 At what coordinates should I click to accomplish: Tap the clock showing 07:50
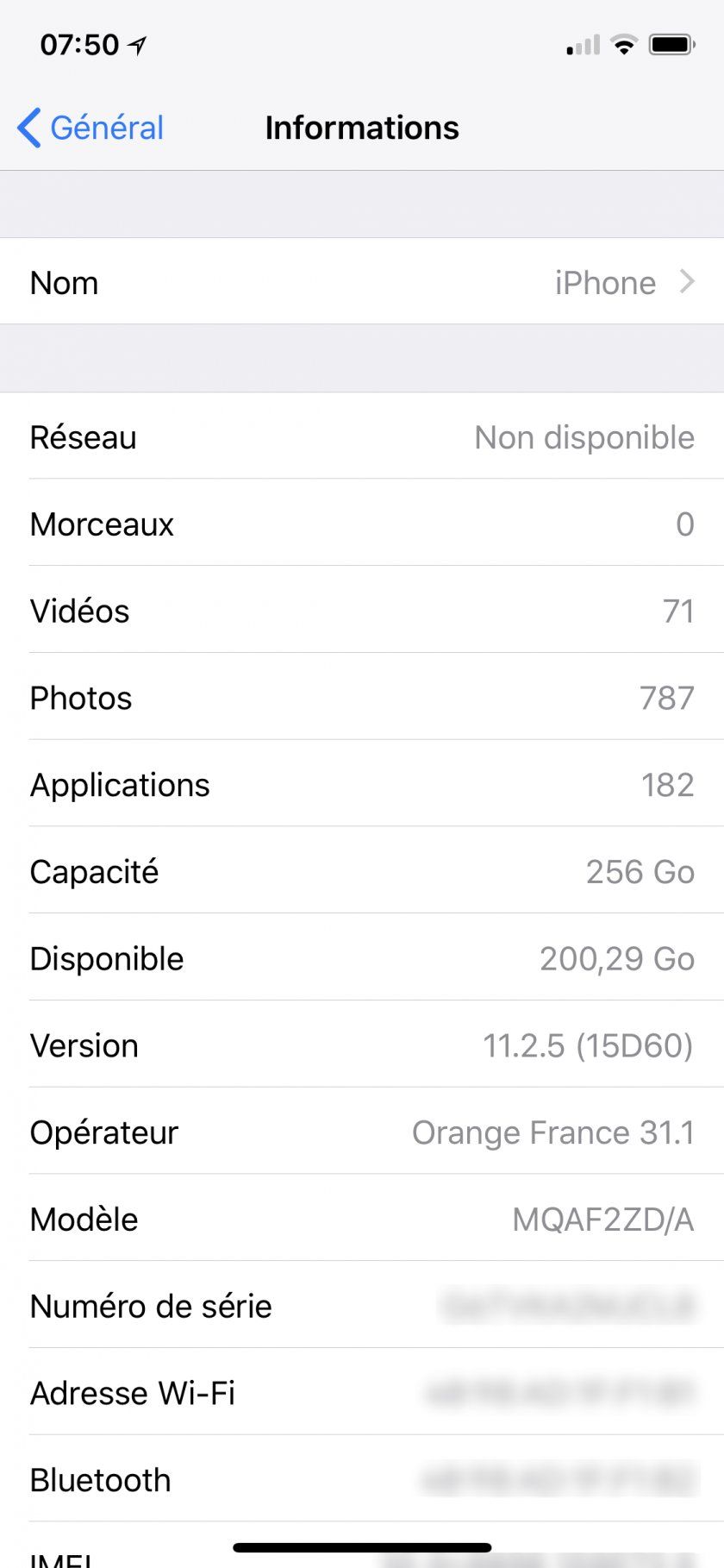click(79, 45)
